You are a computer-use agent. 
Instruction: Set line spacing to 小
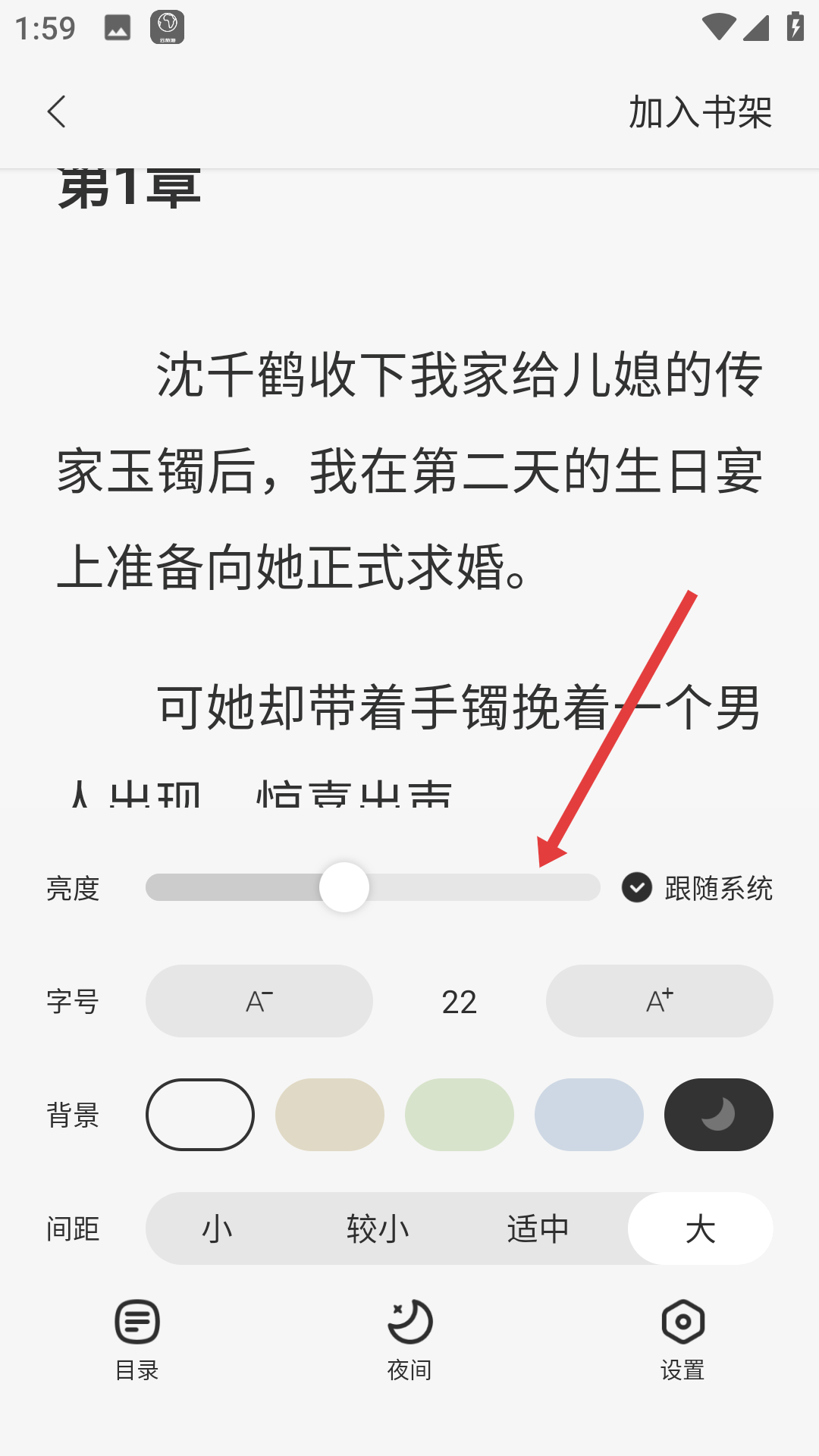point(218,1228)
